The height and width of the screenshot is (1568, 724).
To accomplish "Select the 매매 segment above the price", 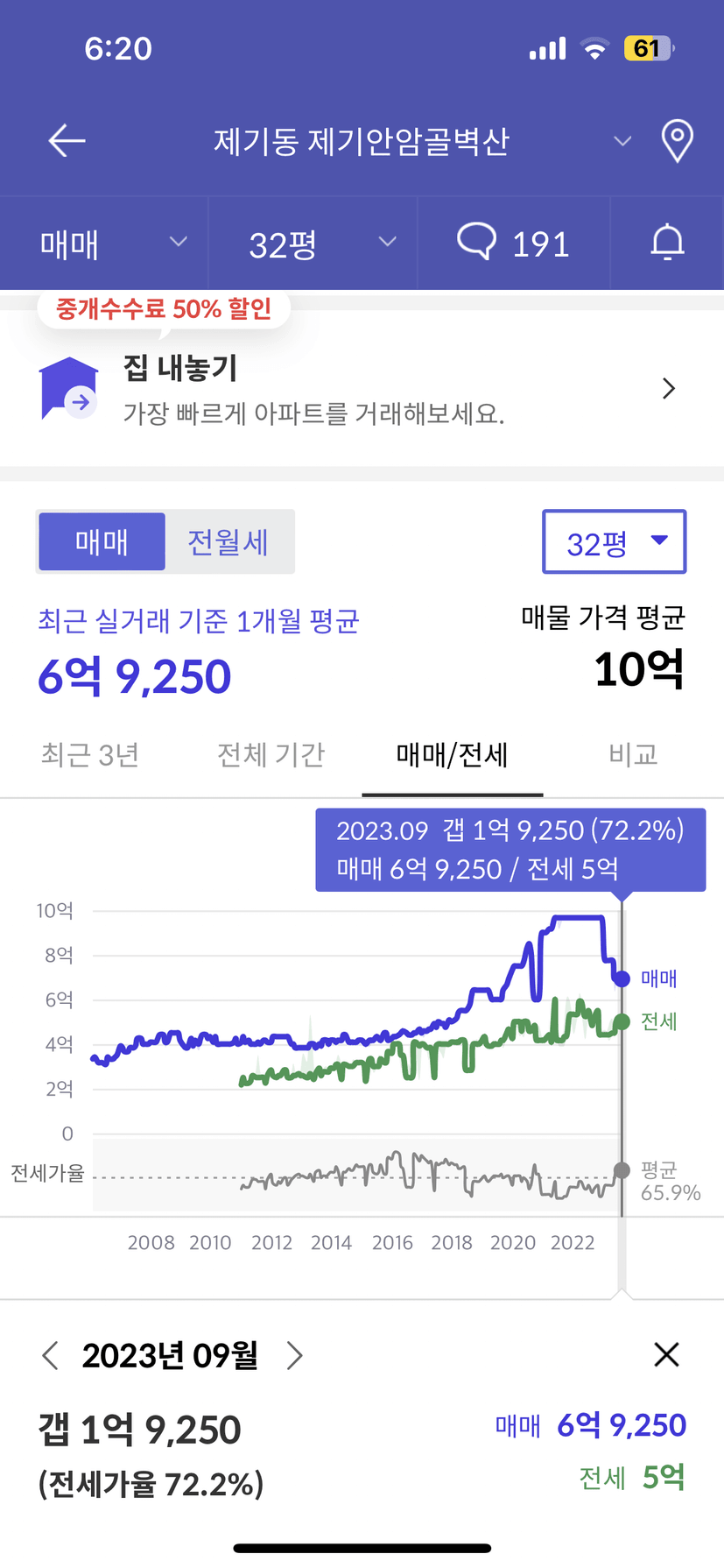I will pyautogui.click(x=102, y=542).
